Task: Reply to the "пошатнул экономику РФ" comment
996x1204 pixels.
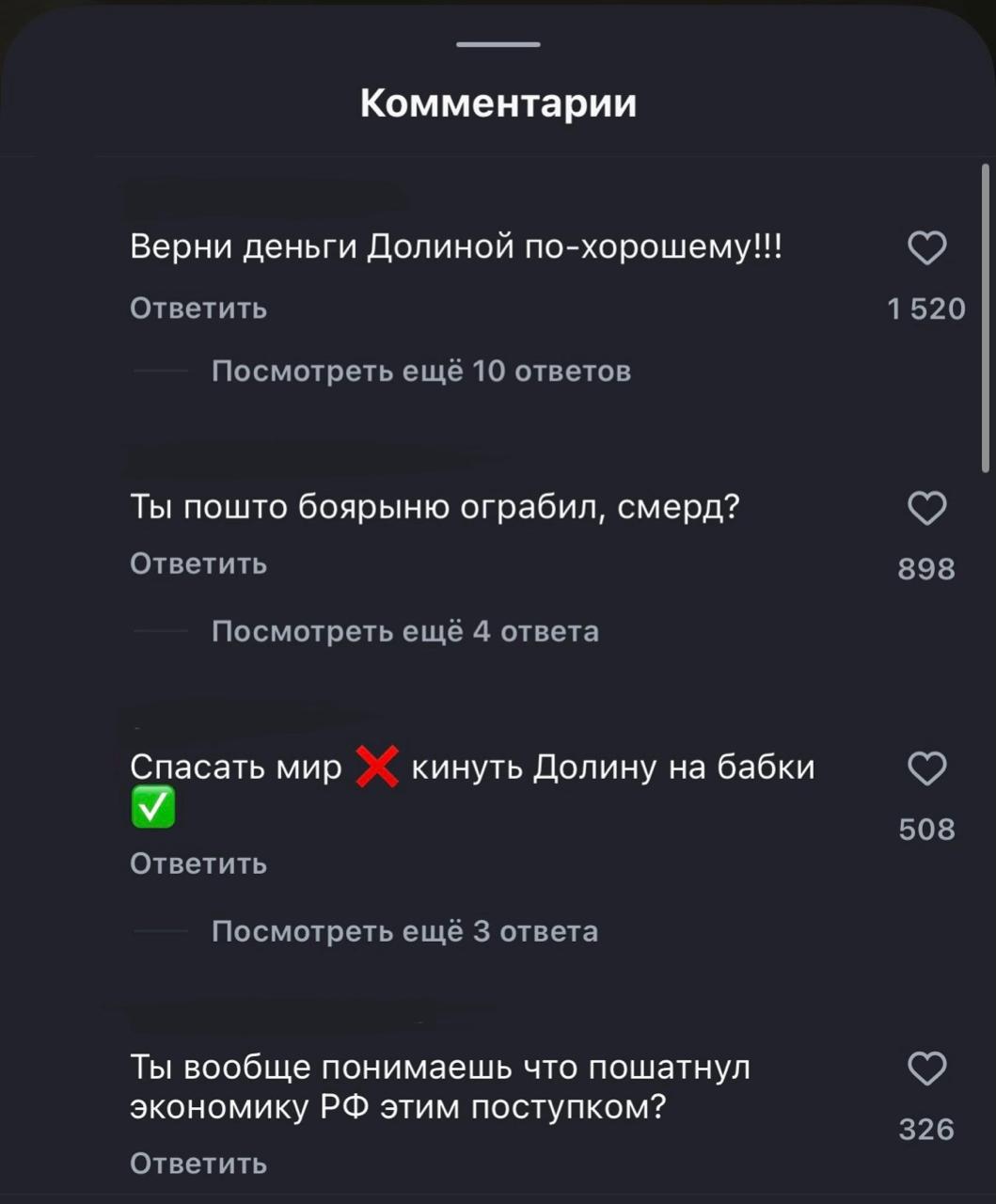Action: 198,1164
